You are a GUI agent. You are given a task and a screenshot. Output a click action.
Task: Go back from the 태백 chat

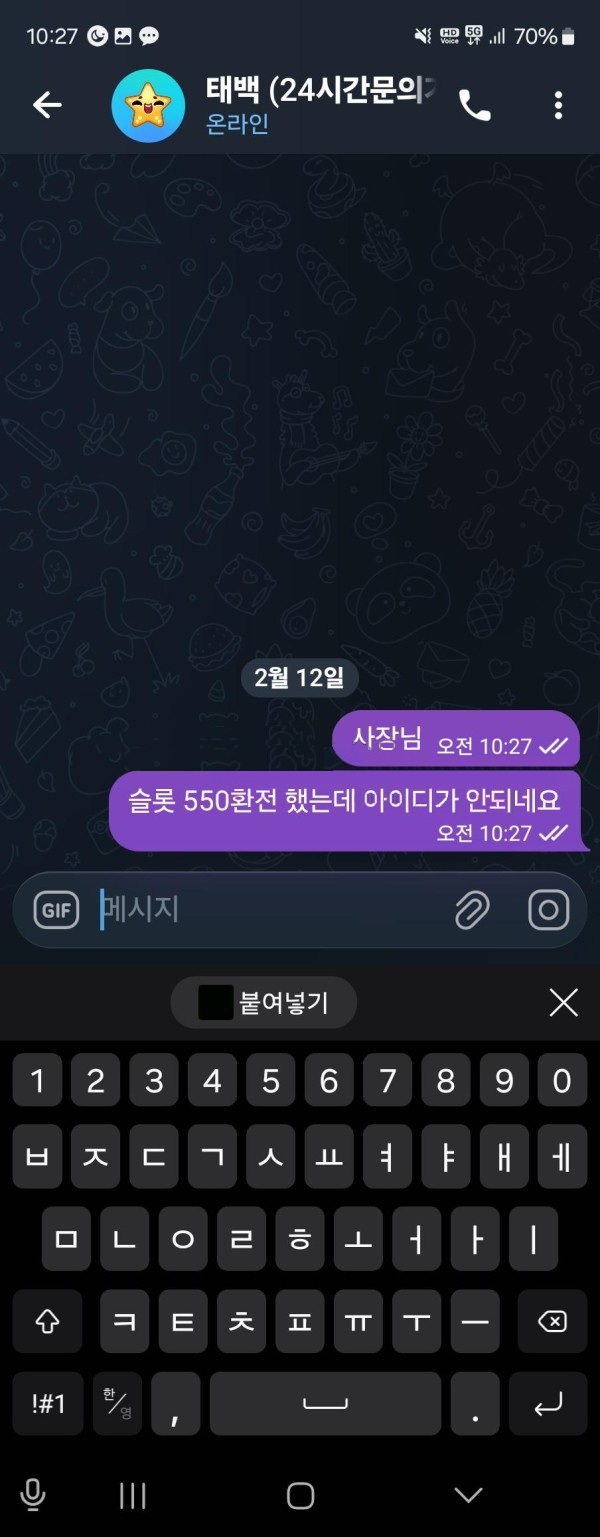pyautogui.click(x=47, y=105)
